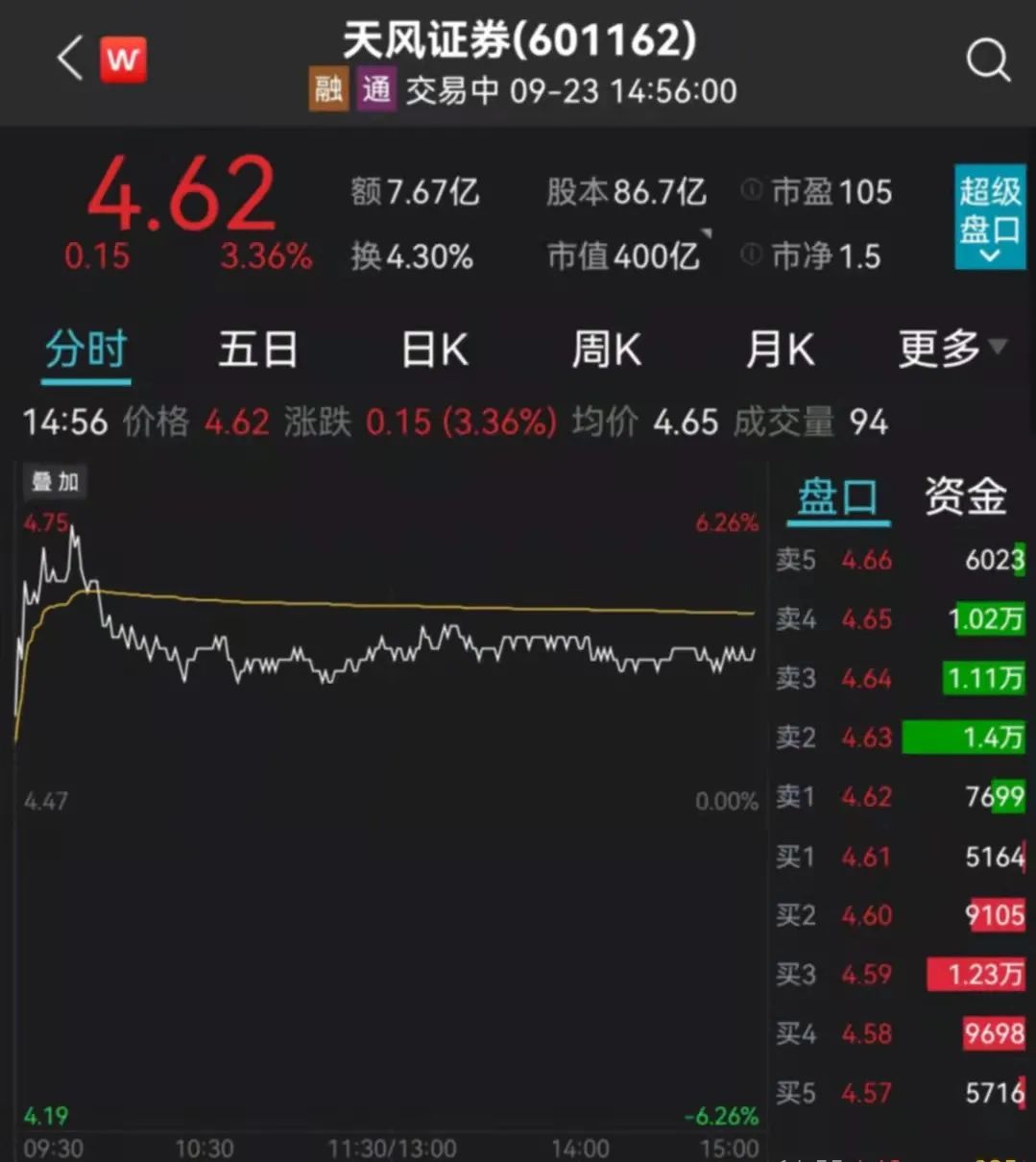Tap the 叠加 overlay button
The width and height of the screenshot is (1036, 1162).
click(x=55, y=482)
